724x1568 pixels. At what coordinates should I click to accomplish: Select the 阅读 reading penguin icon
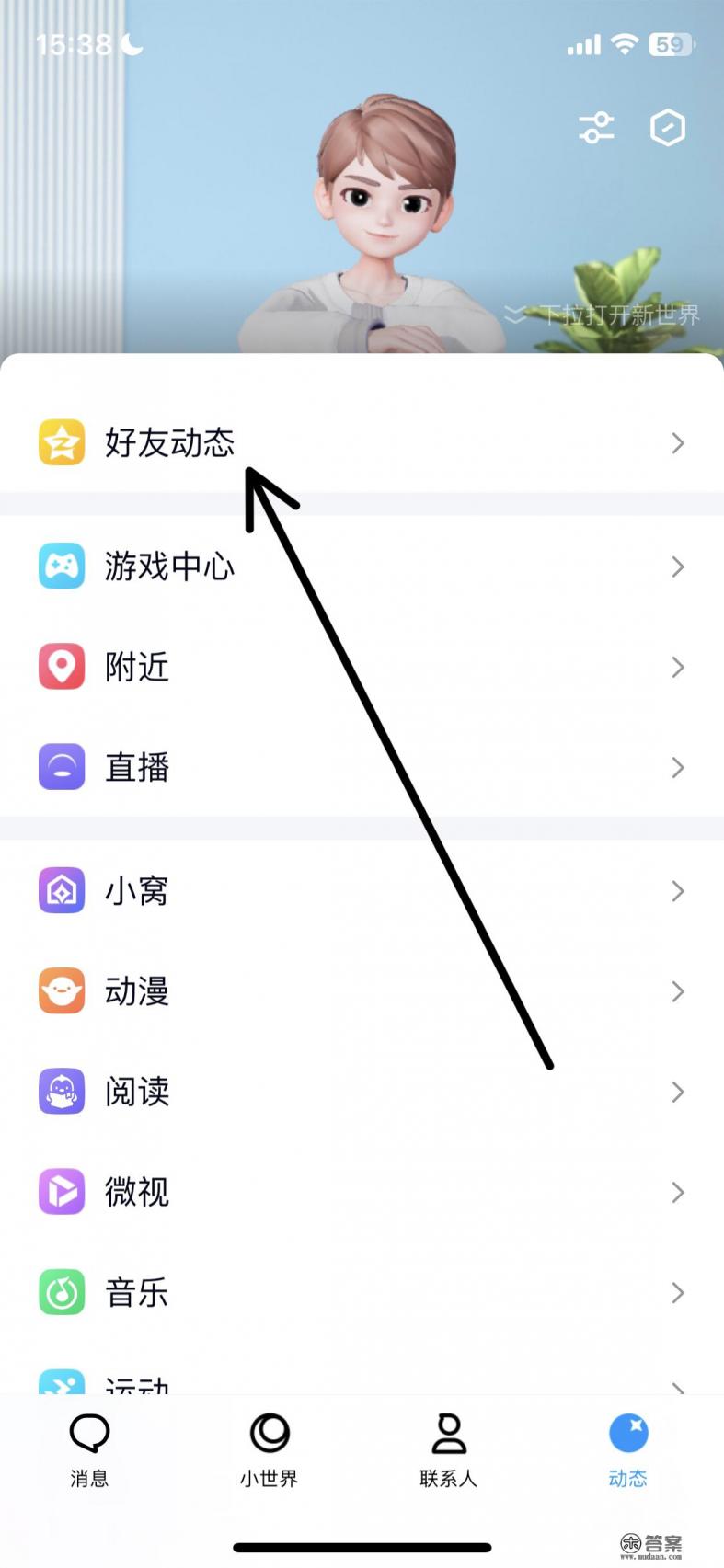[x=61, y=1092]
